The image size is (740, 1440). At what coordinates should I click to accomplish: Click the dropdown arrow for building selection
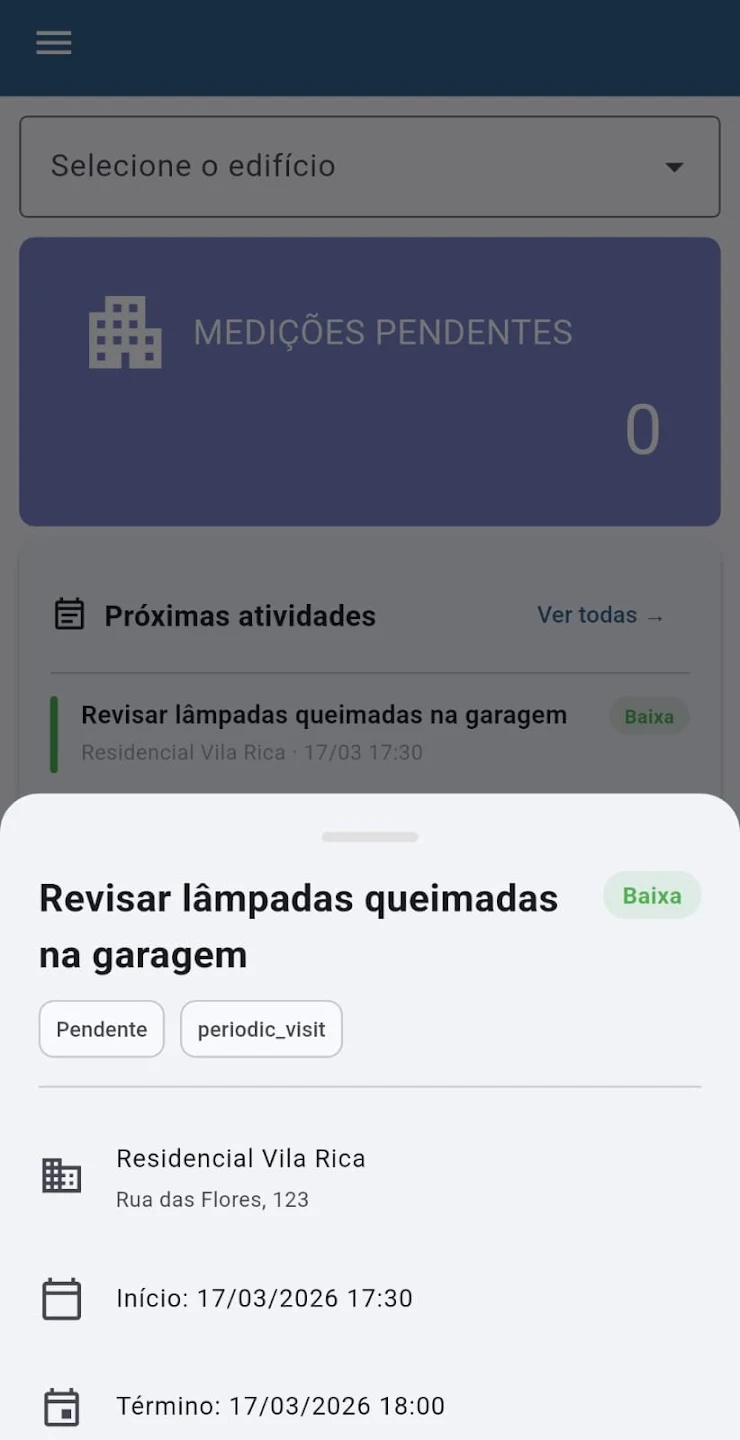(x=674, y=167)
